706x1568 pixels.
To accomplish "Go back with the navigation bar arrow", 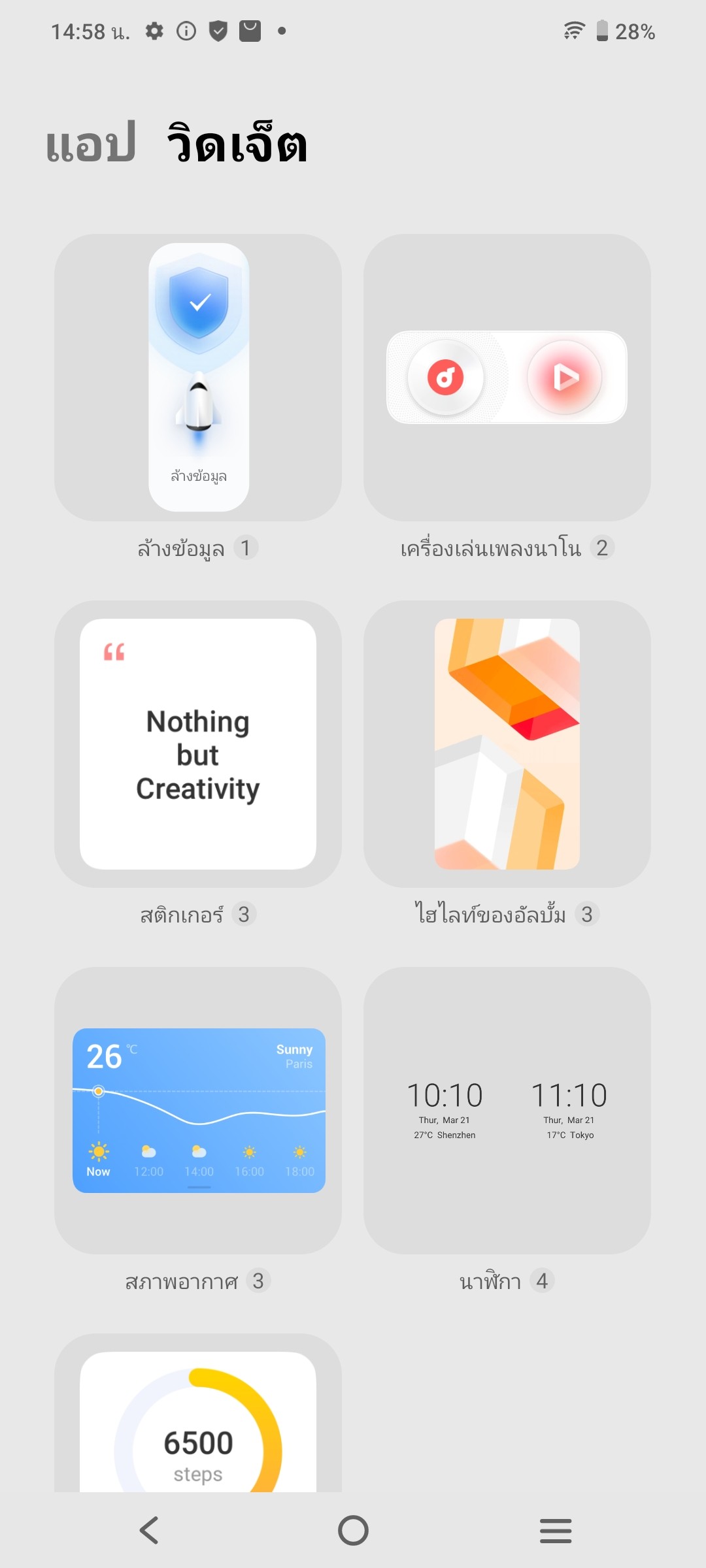I will click(x=150, y=1530).
